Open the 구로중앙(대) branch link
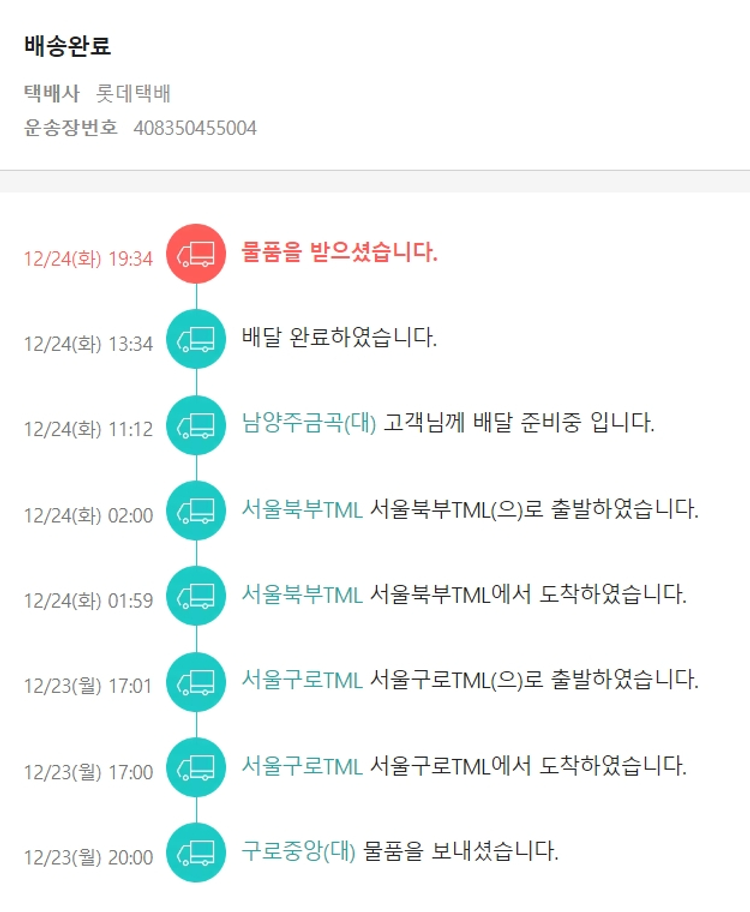Screen dimensions: 750x912 pos(298,853)
